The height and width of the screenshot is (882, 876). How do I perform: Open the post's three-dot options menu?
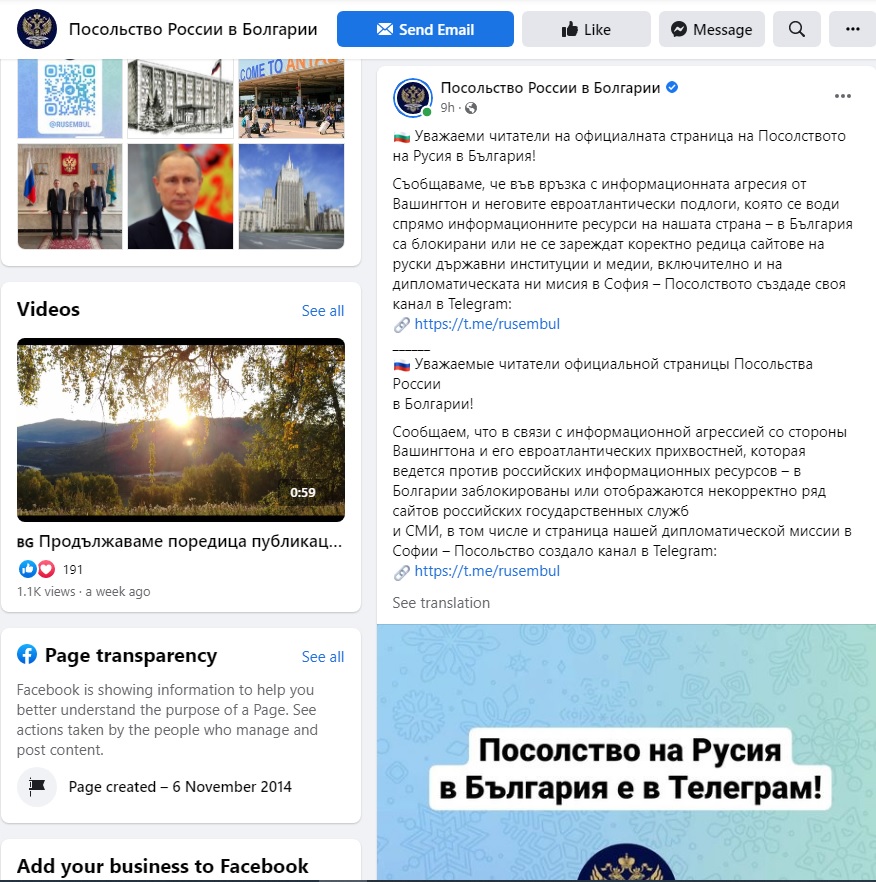(843, 96)
